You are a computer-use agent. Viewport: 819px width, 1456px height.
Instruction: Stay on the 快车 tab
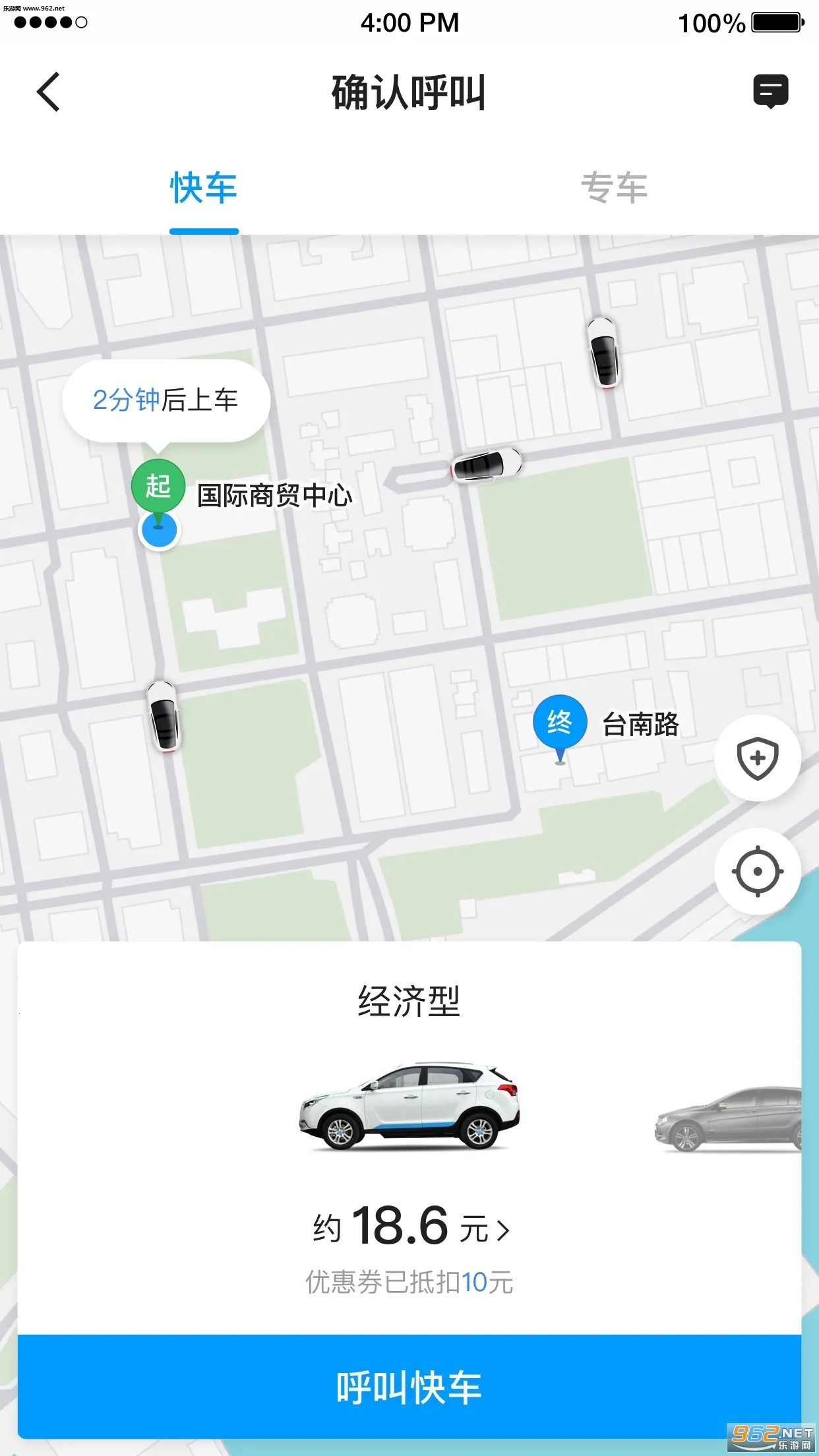point(203,188)
